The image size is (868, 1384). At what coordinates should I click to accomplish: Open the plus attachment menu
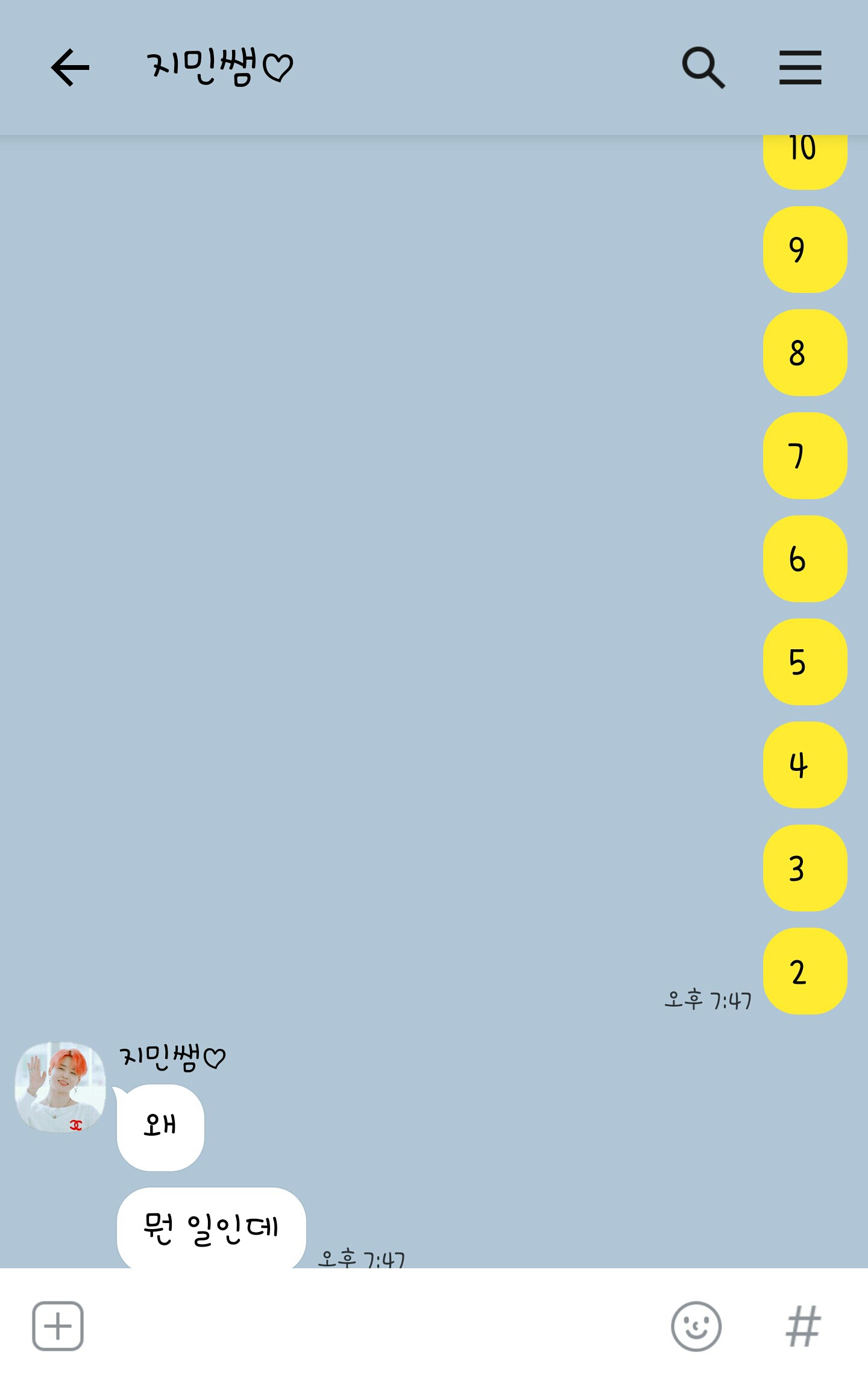(58, 1326)
